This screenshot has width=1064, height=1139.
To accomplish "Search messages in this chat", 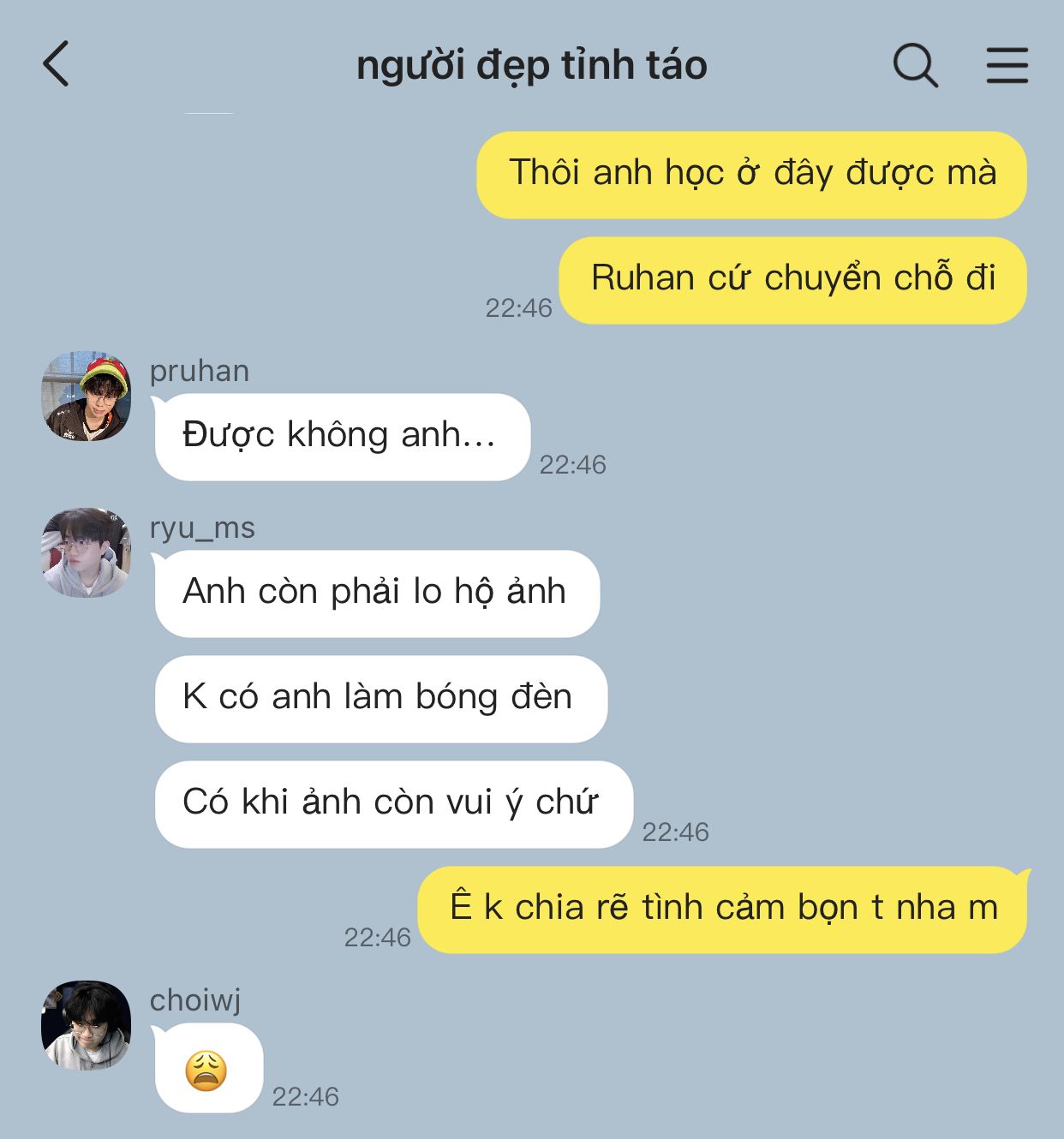I will pos(915,65).
